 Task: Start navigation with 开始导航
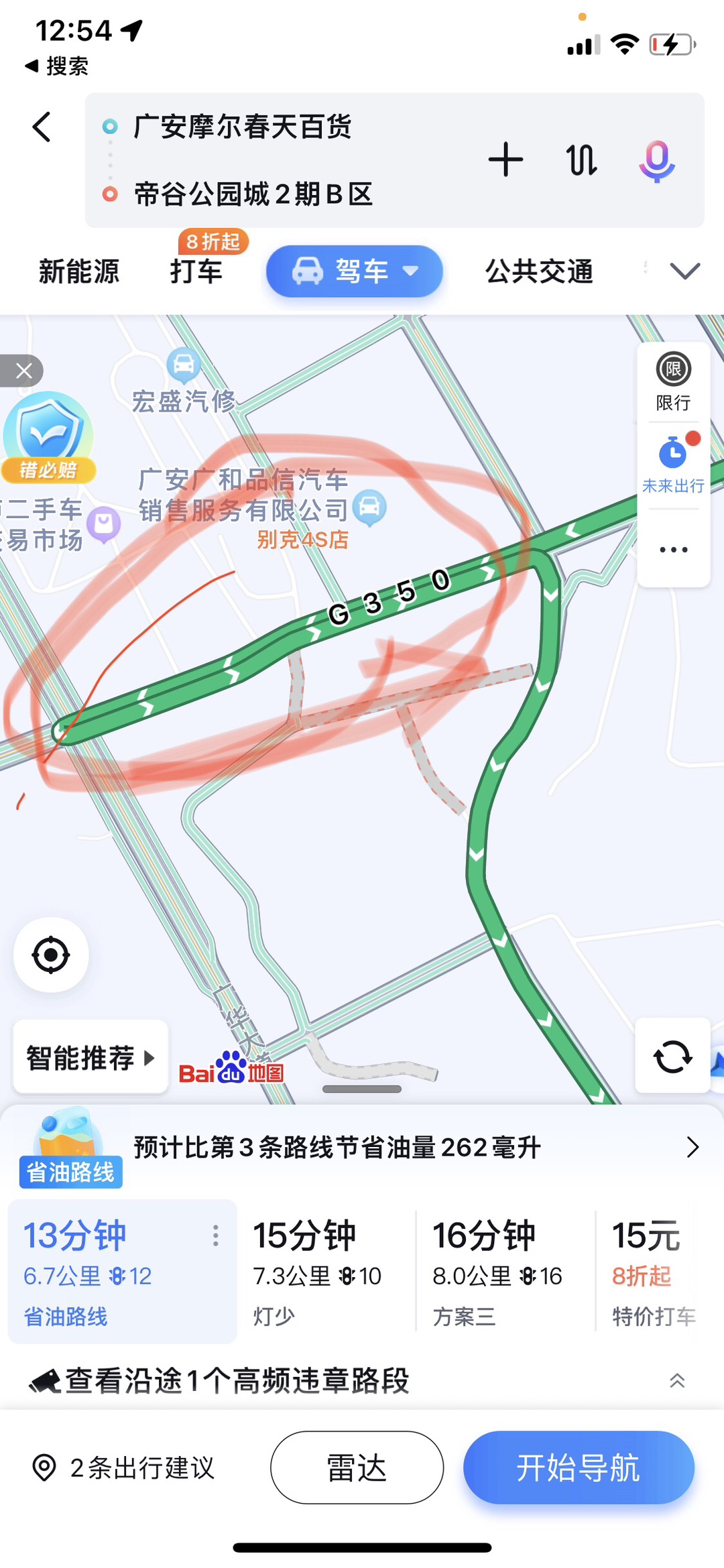coord(579,1467)
